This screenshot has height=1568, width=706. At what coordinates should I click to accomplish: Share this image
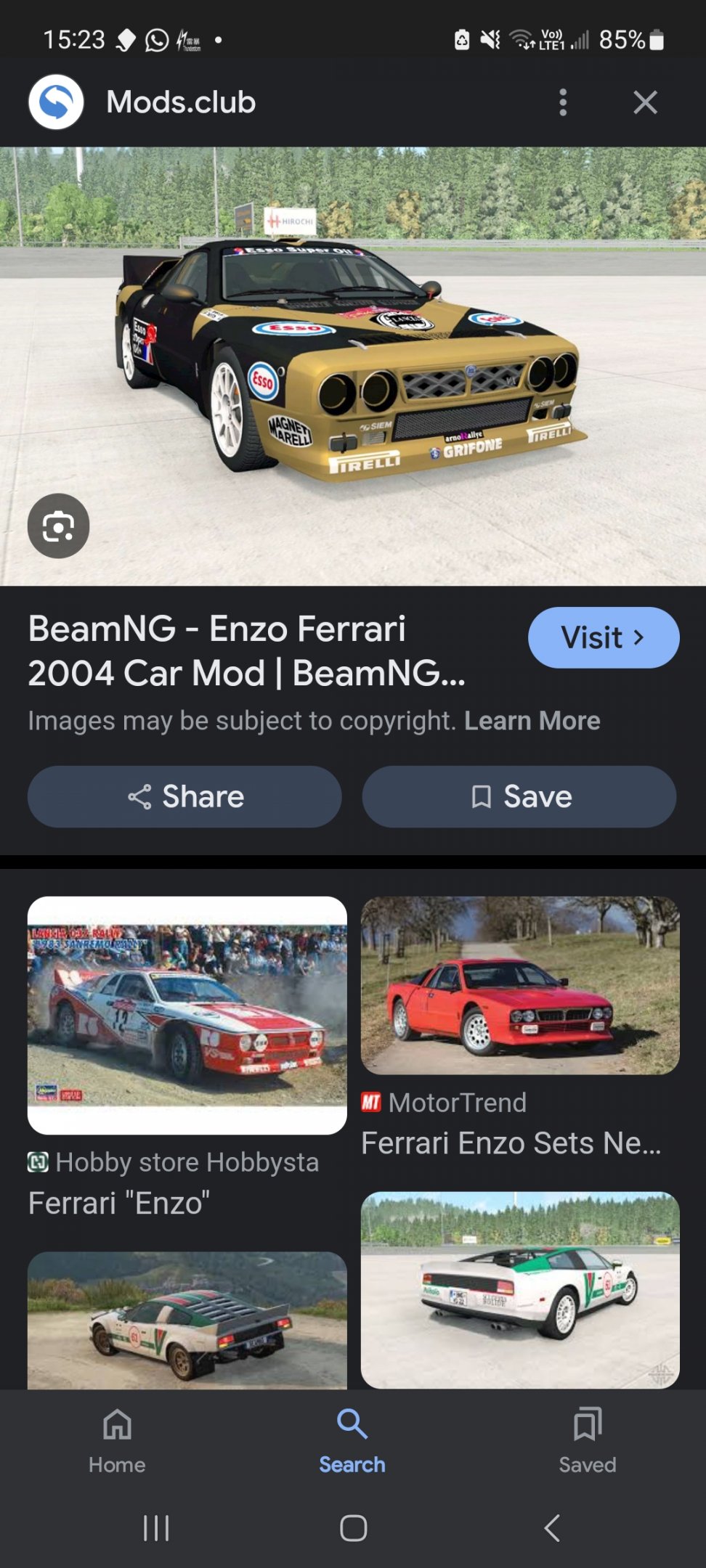point(184,796)
